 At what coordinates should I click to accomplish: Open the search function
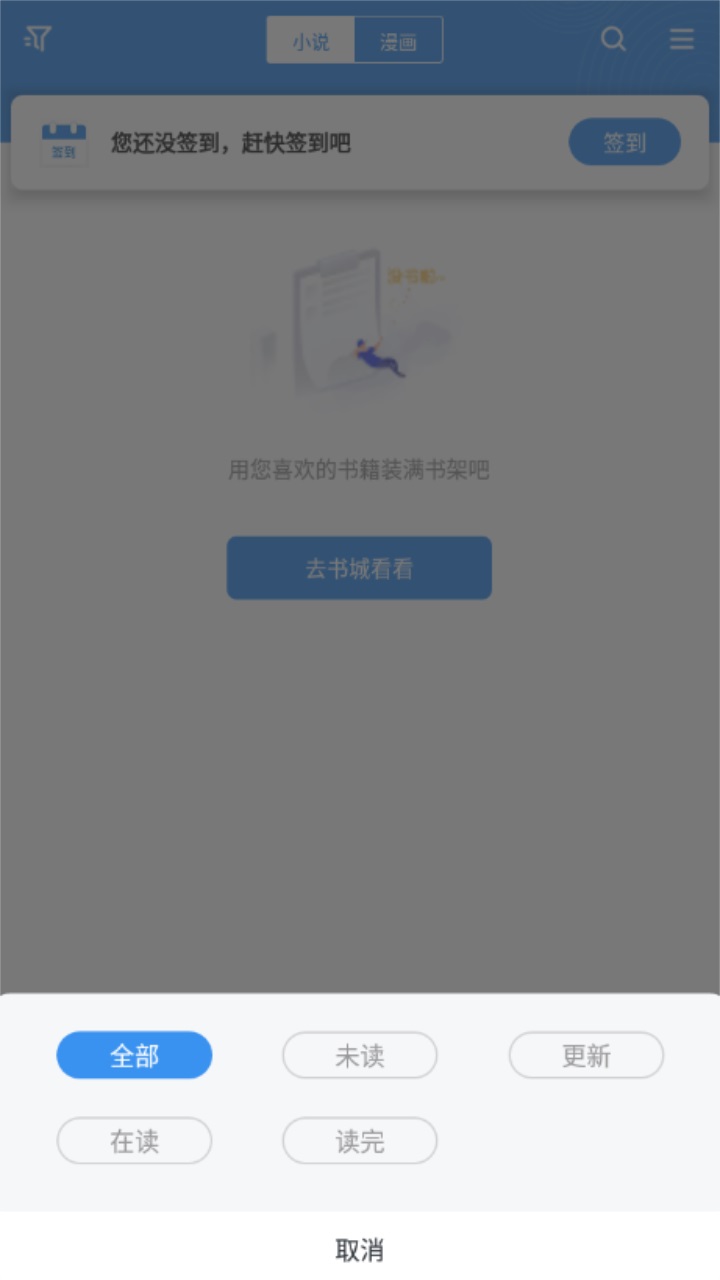[x=613, y=40]
